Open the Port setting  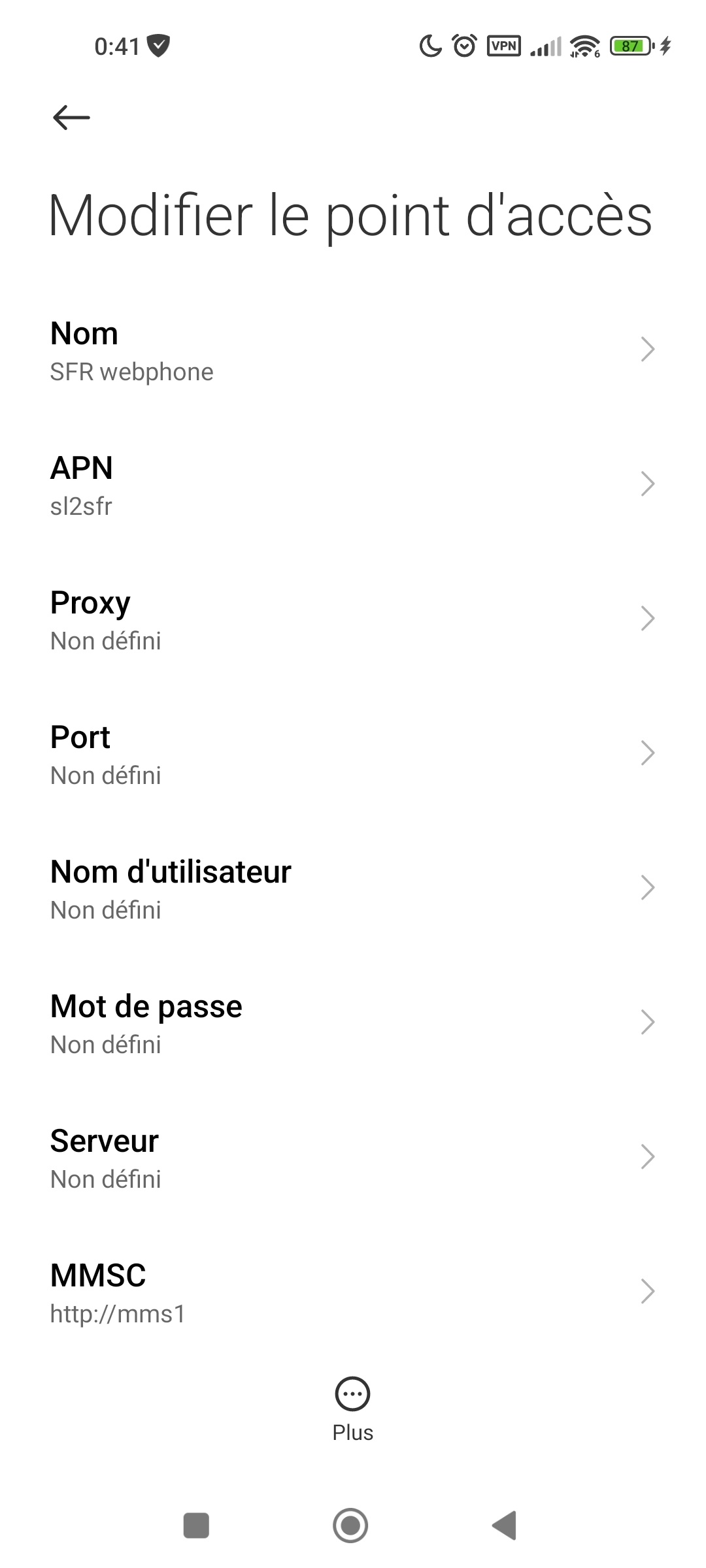click(x=353, y=755)
